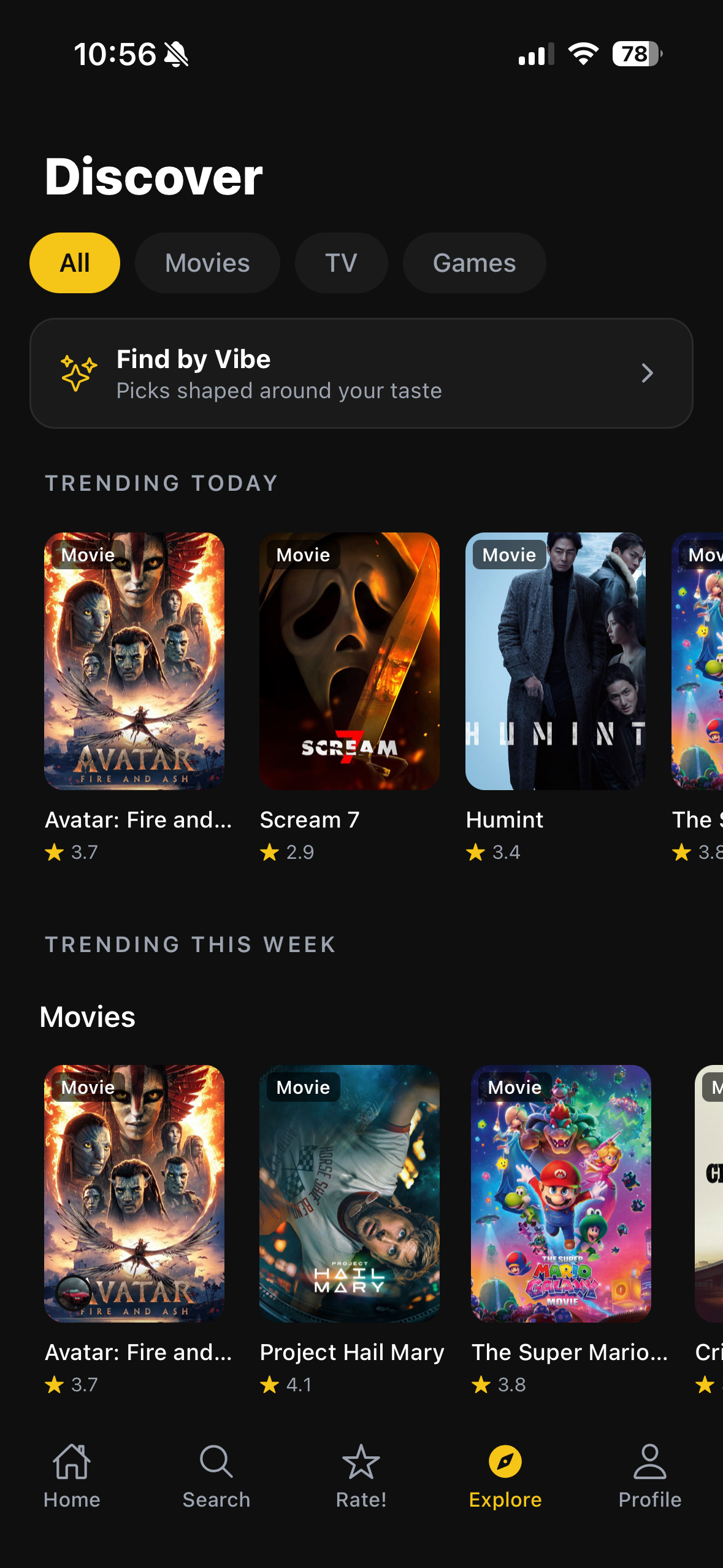
Task: Filter Discover by Movies
Action: point(207,263)
